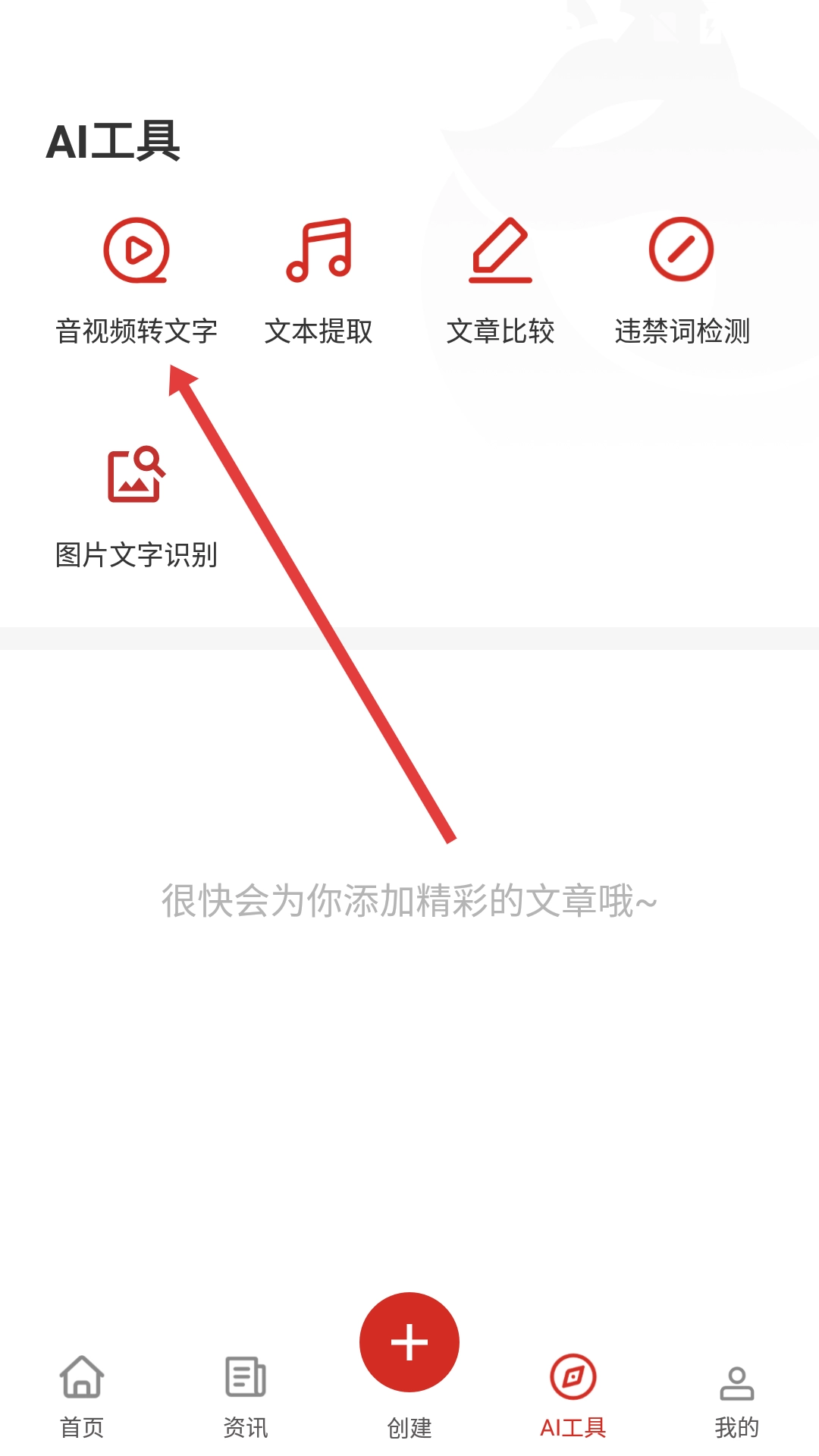The image size is (819, 1456).
Task: Go to the 资讯 tab
Action: 246,1397
